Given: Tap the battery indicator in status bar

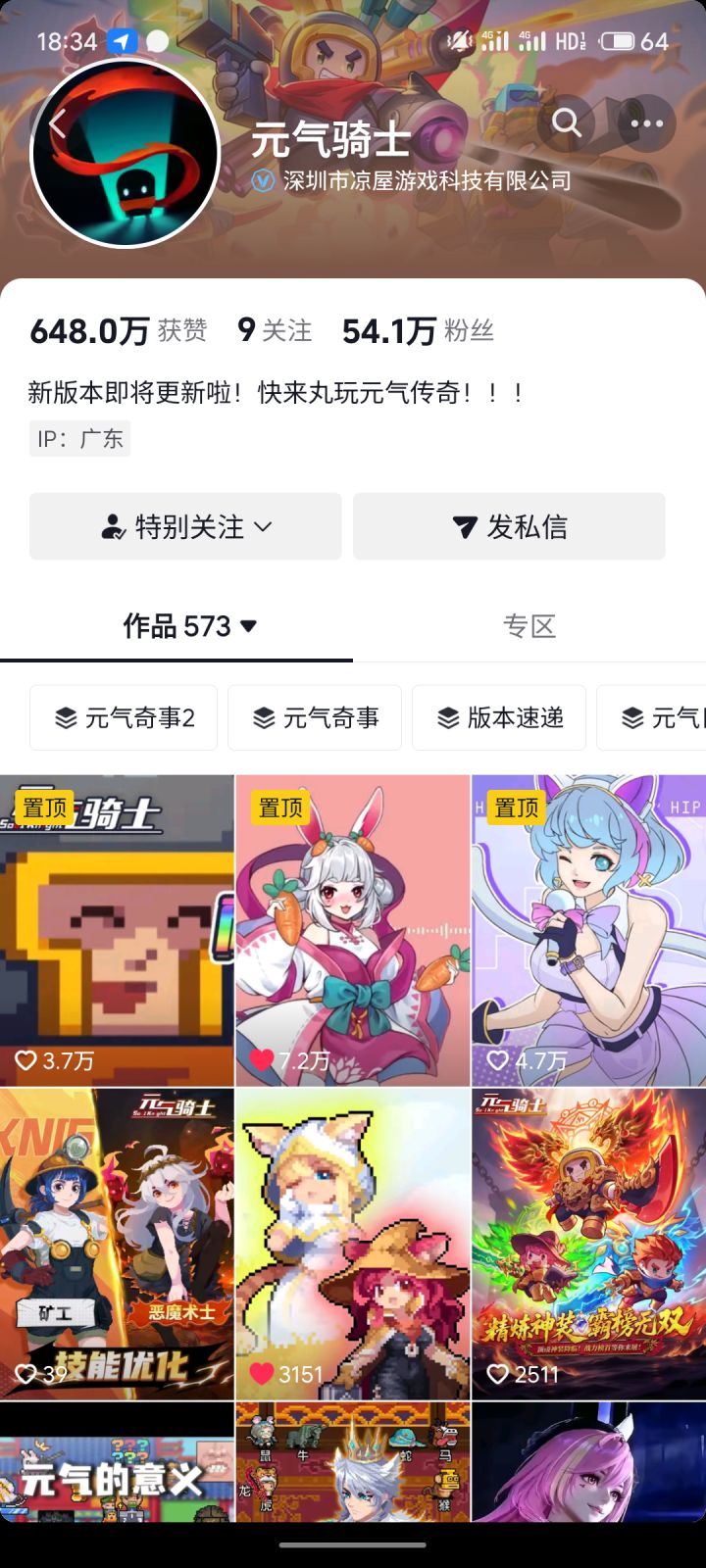Looking at the screenshot, I should (618, 41).
